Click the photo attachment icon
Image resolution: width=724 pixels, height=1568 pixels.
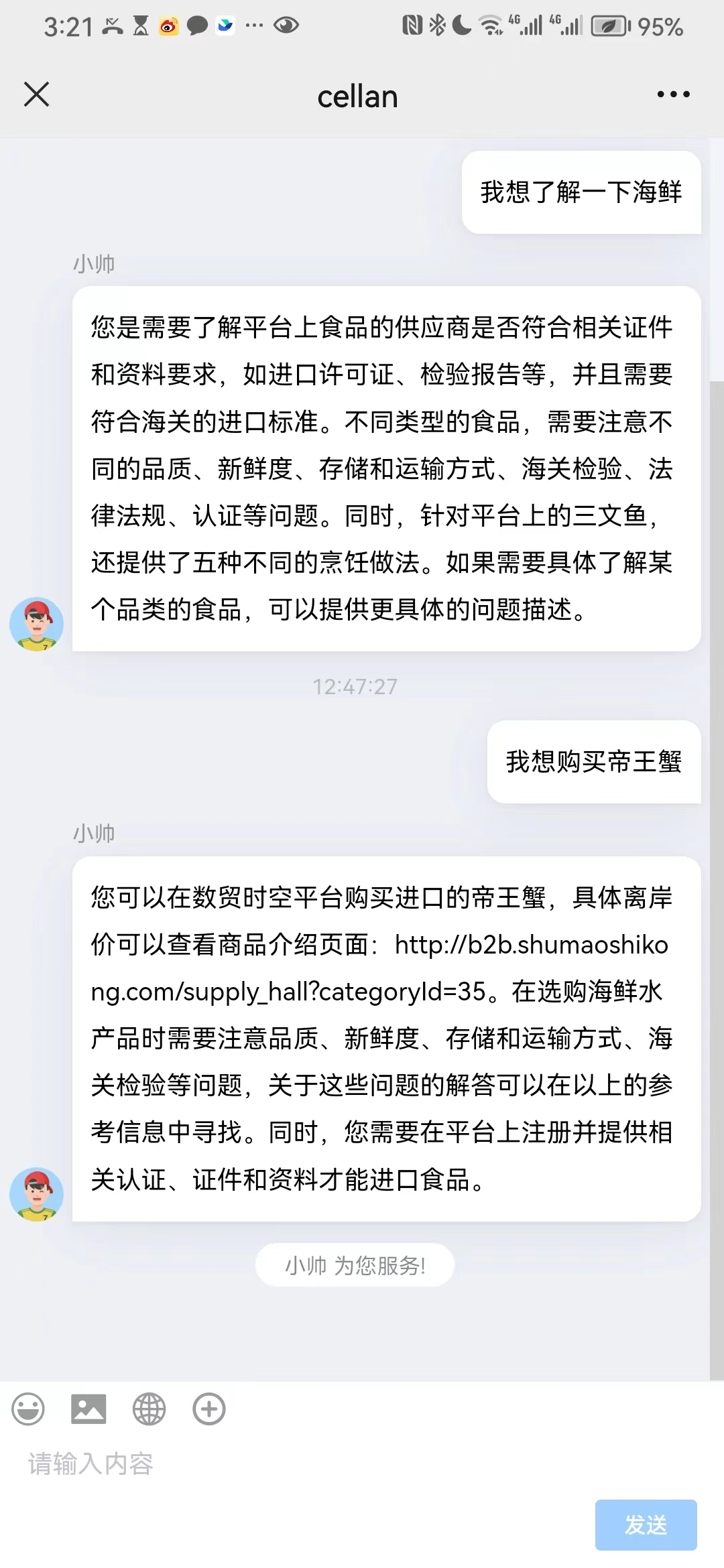click(89, 1408)
